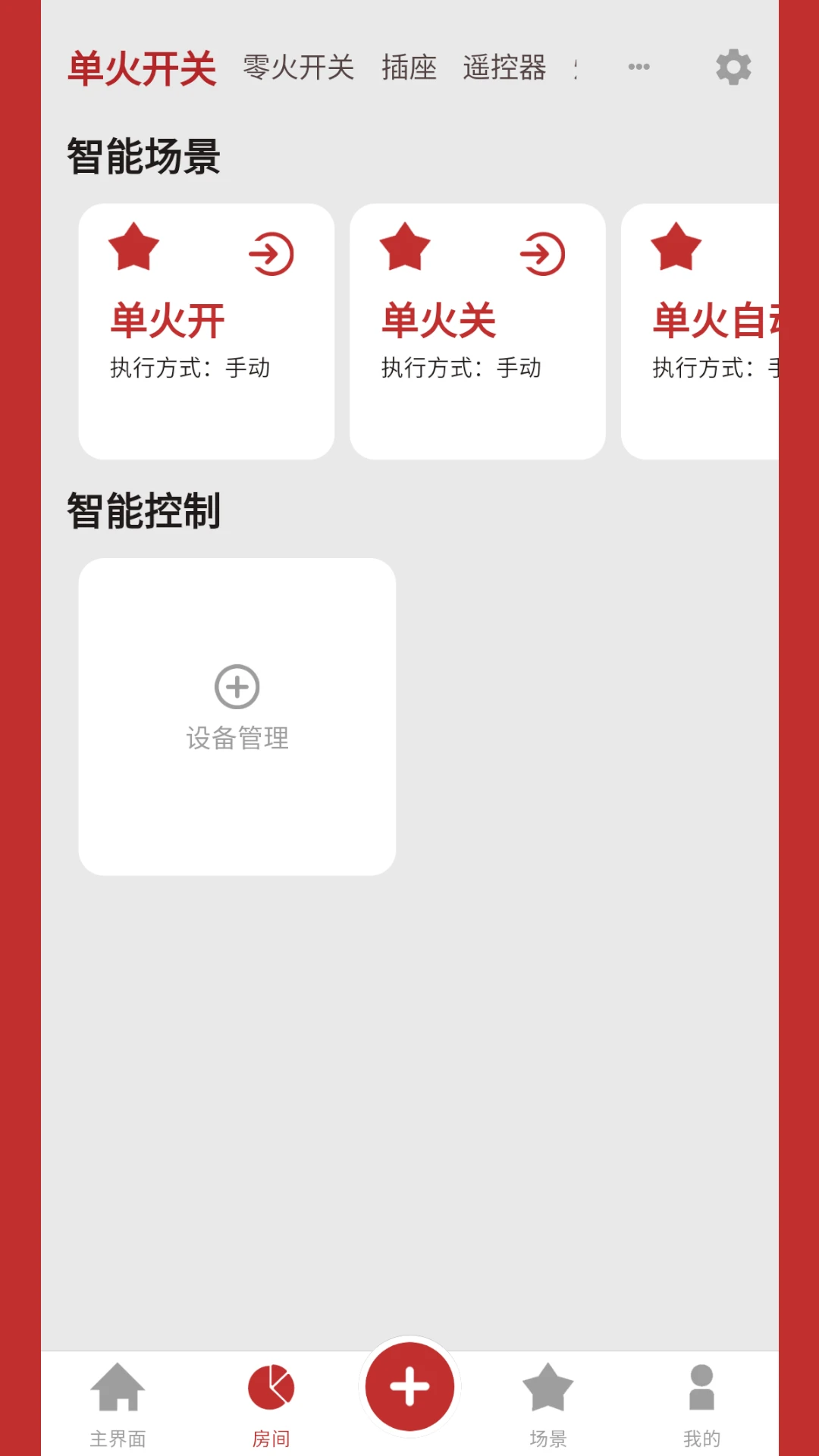The height and width of the screenshot is (1456, 819).
Task: Open the 我的 profile icon
Action: click(x=699, y=1389)
